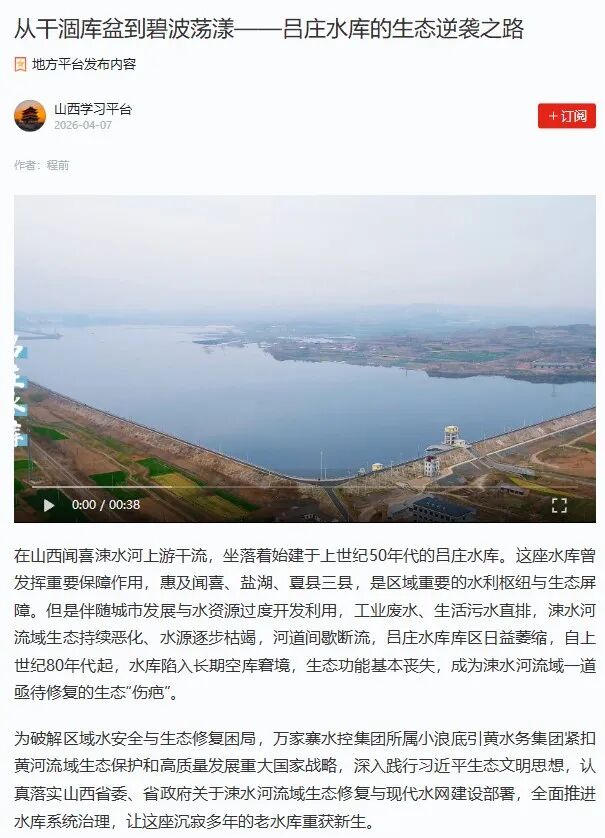
Task: Enter fullscreen video mode
Action: click(559, 505)
